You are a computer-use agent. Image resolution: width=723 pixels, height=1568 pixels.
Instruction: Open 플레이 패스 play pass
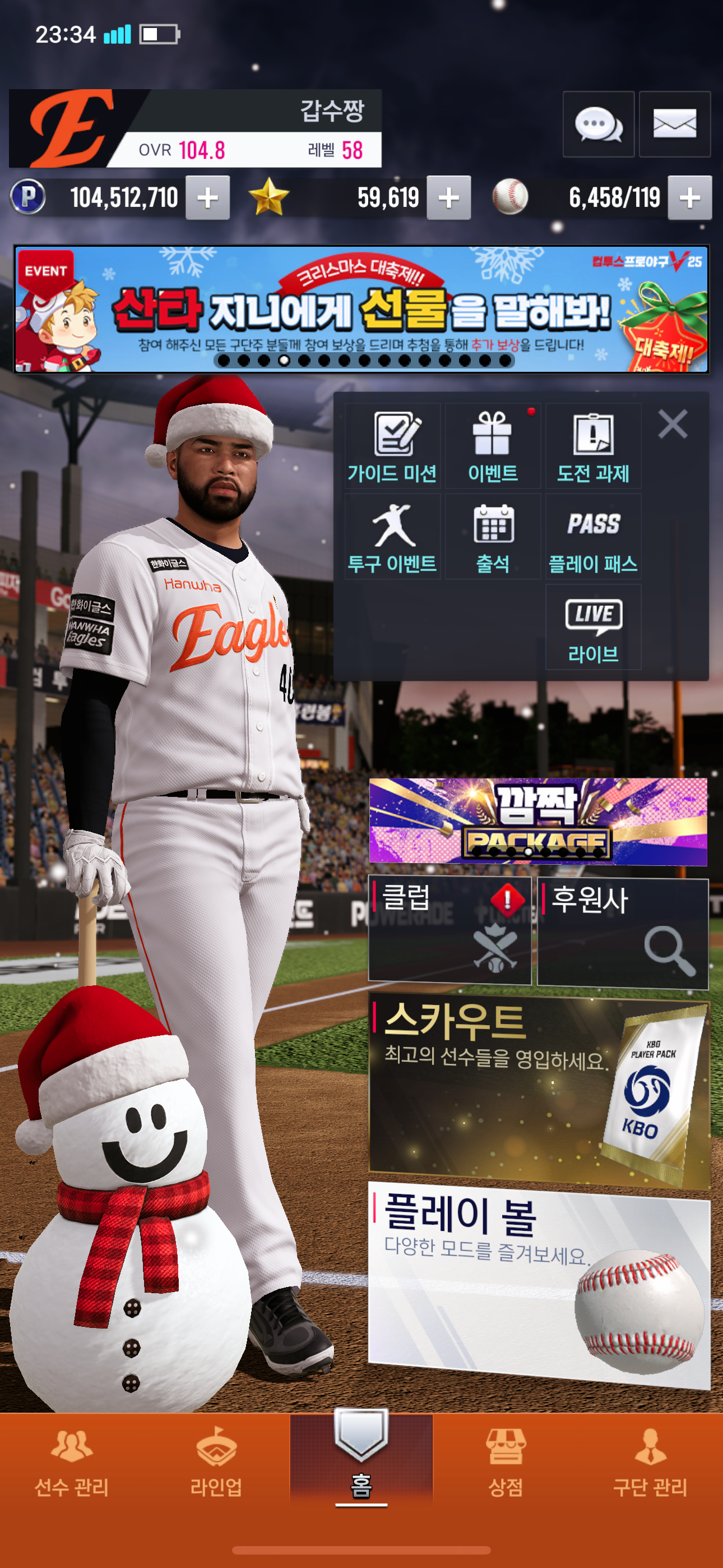(593, 537)
